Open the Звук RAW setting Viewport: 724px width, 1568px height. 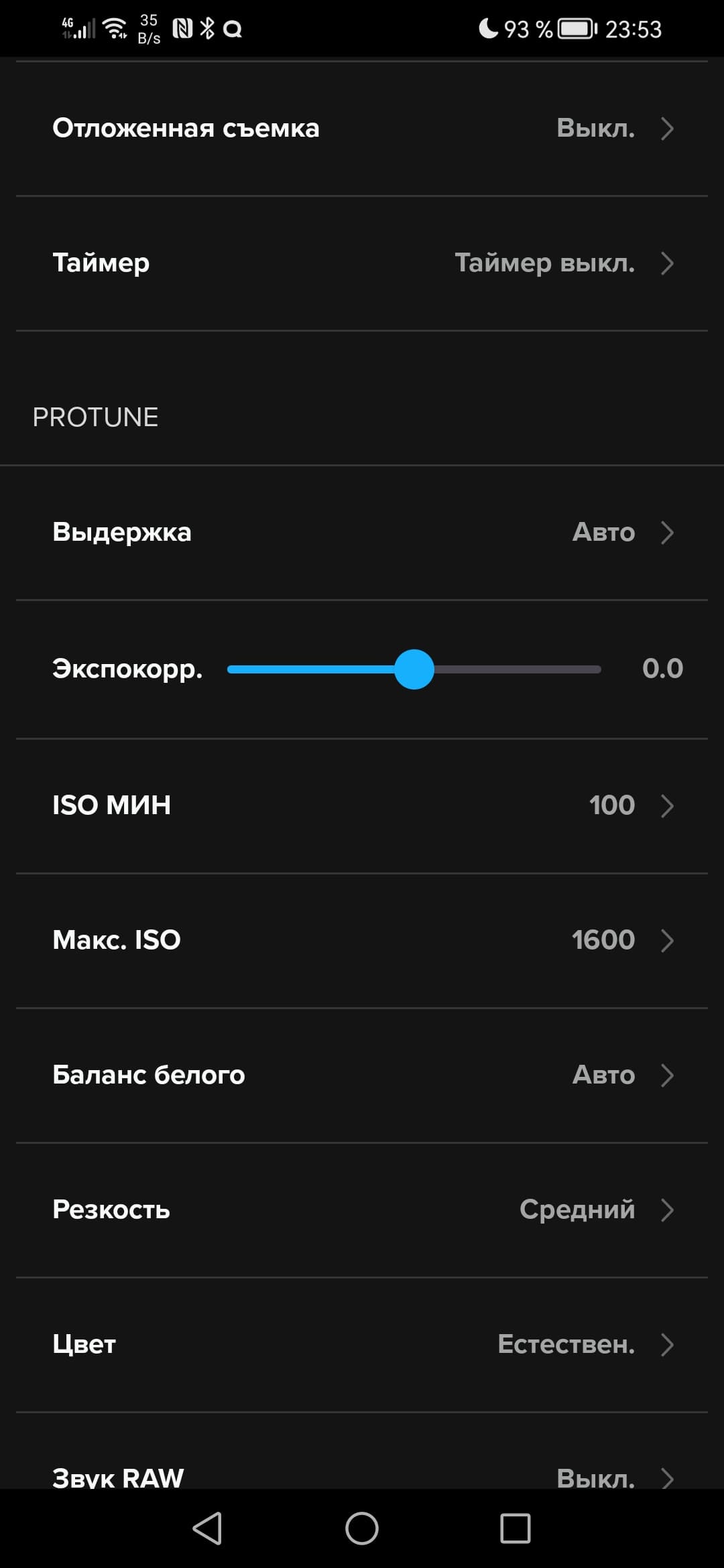click(x=362, y=1474)
